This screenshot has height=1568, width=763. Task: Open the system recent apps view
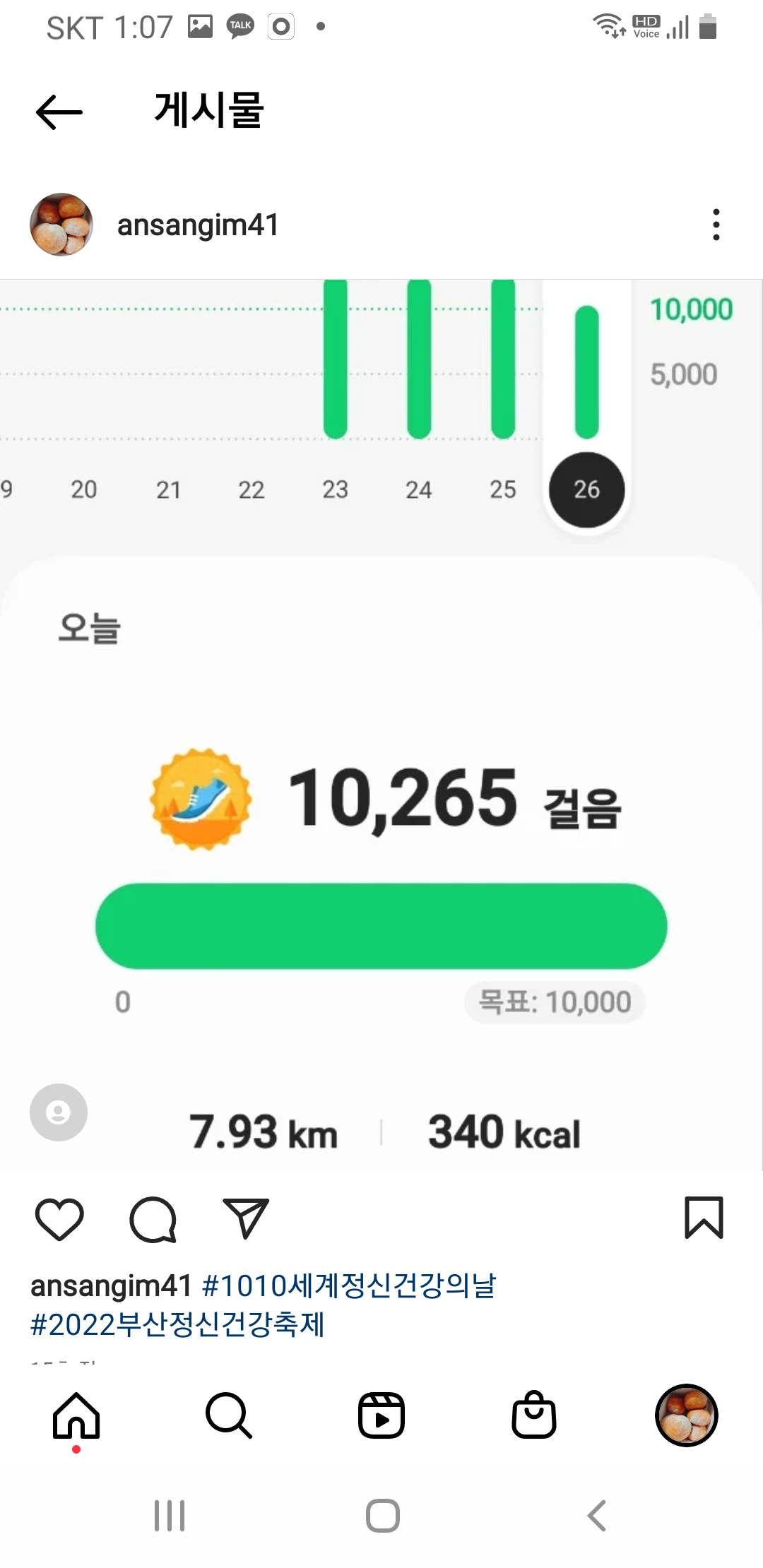click(x=170, y=1516)
